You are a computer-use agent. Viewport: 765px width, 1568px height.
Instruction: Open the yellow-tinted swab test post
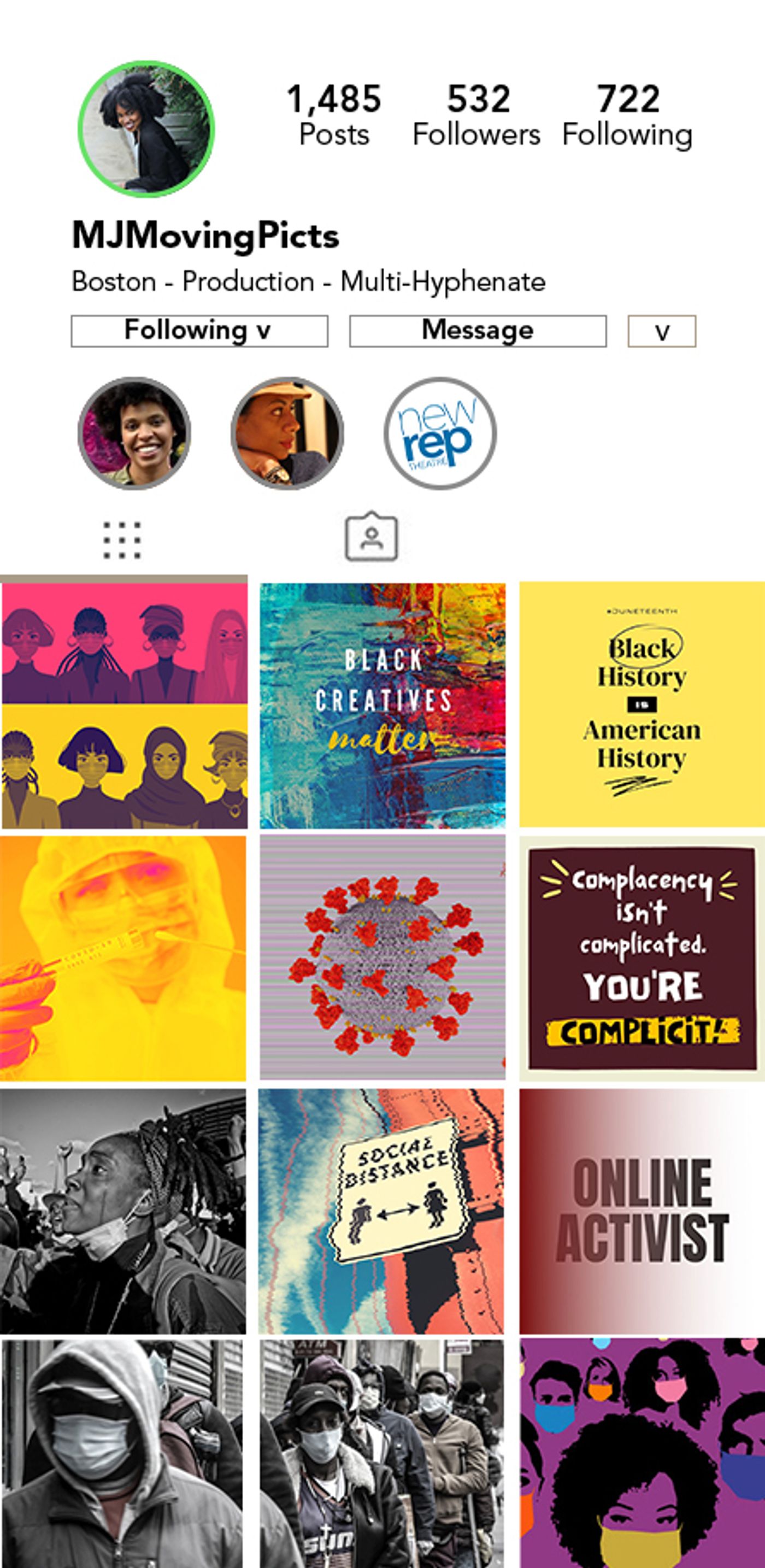click(x=123, y=958)
